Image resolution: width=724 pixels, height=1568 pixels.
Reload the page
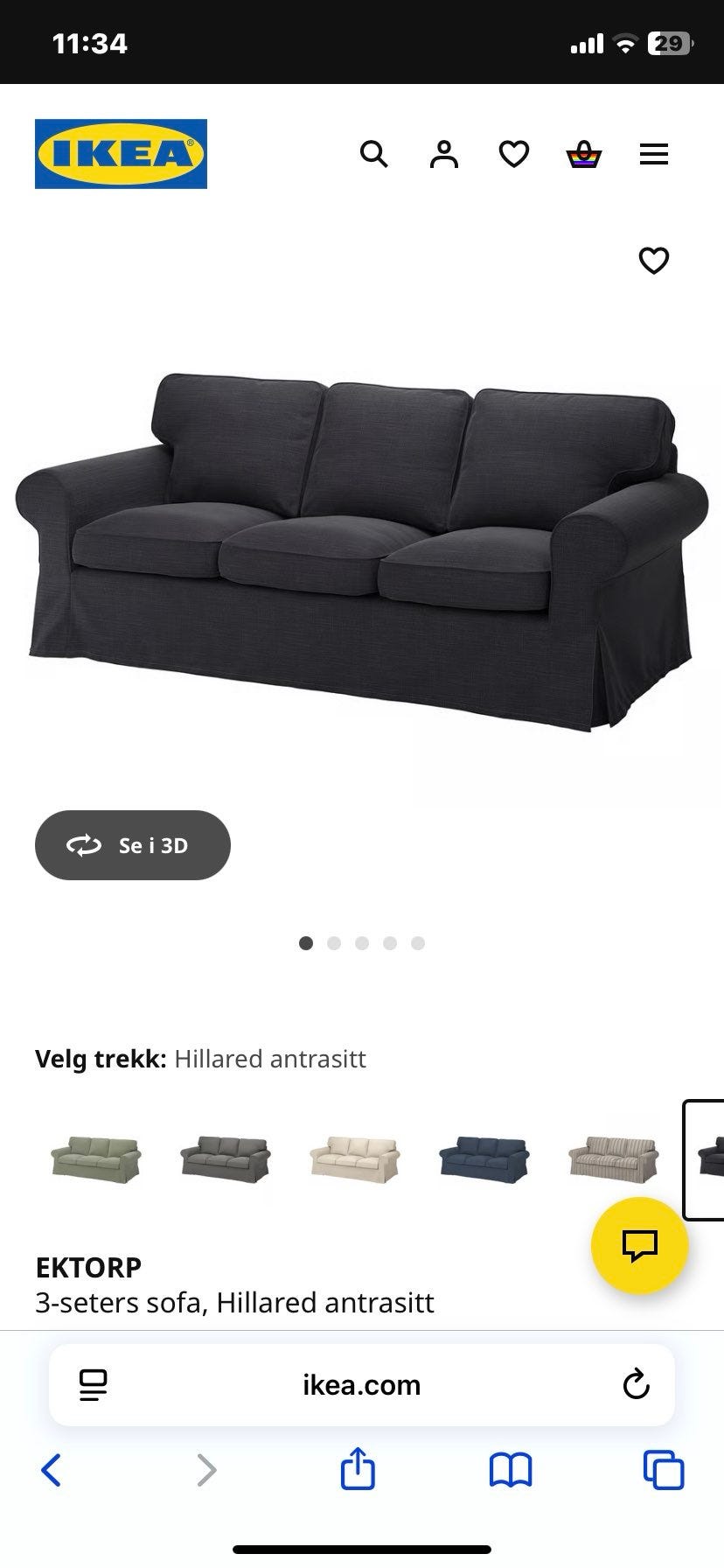click(x=636, y=1385)
